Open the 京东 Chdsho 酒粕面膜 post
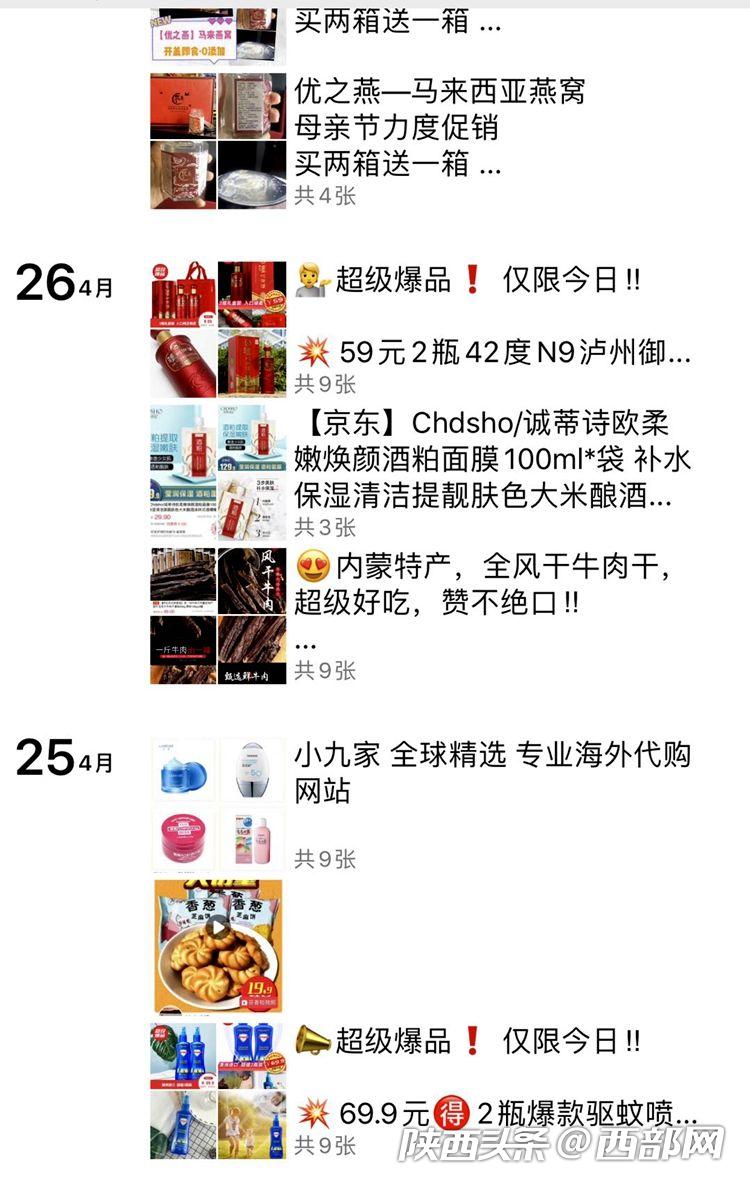This screenshot has width=750, height=1187. tap(490, 458)
